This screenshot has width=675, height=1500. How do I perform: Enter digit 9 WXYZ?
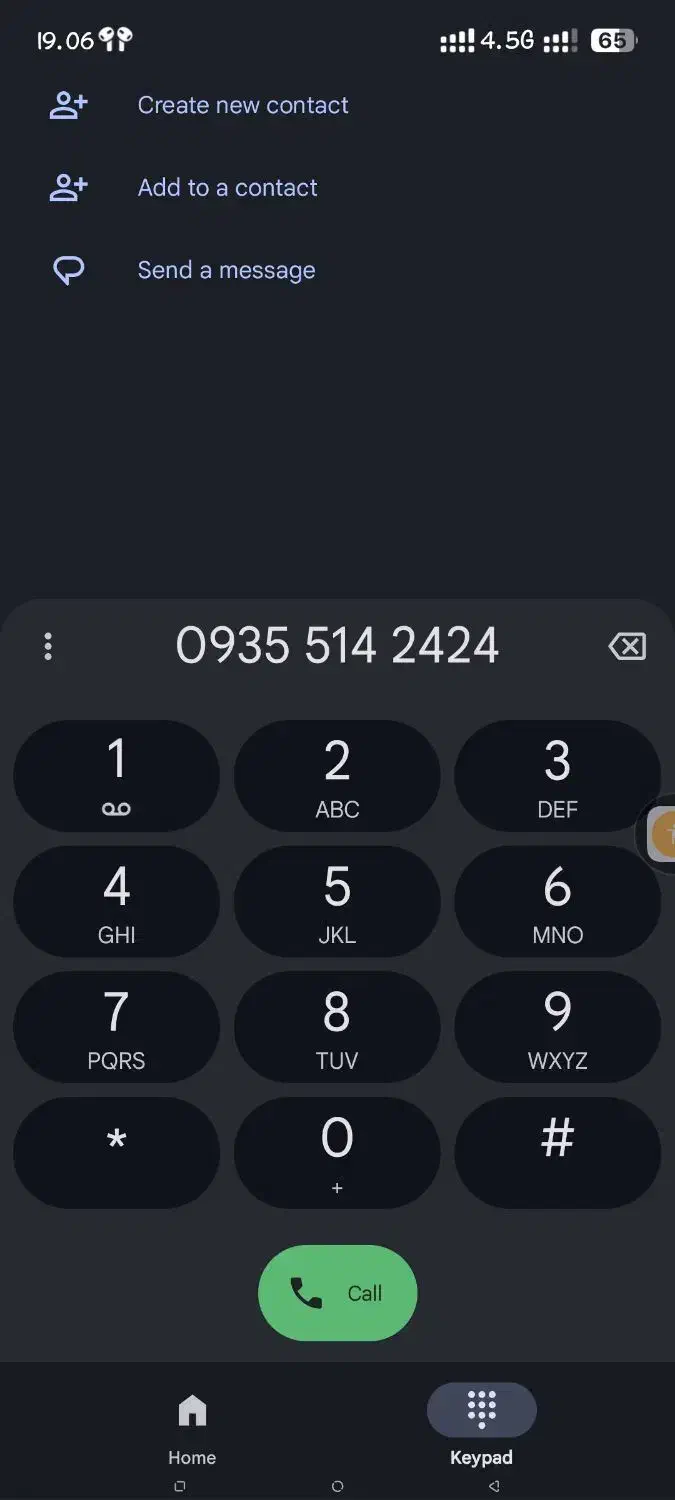coord(557,1027)
